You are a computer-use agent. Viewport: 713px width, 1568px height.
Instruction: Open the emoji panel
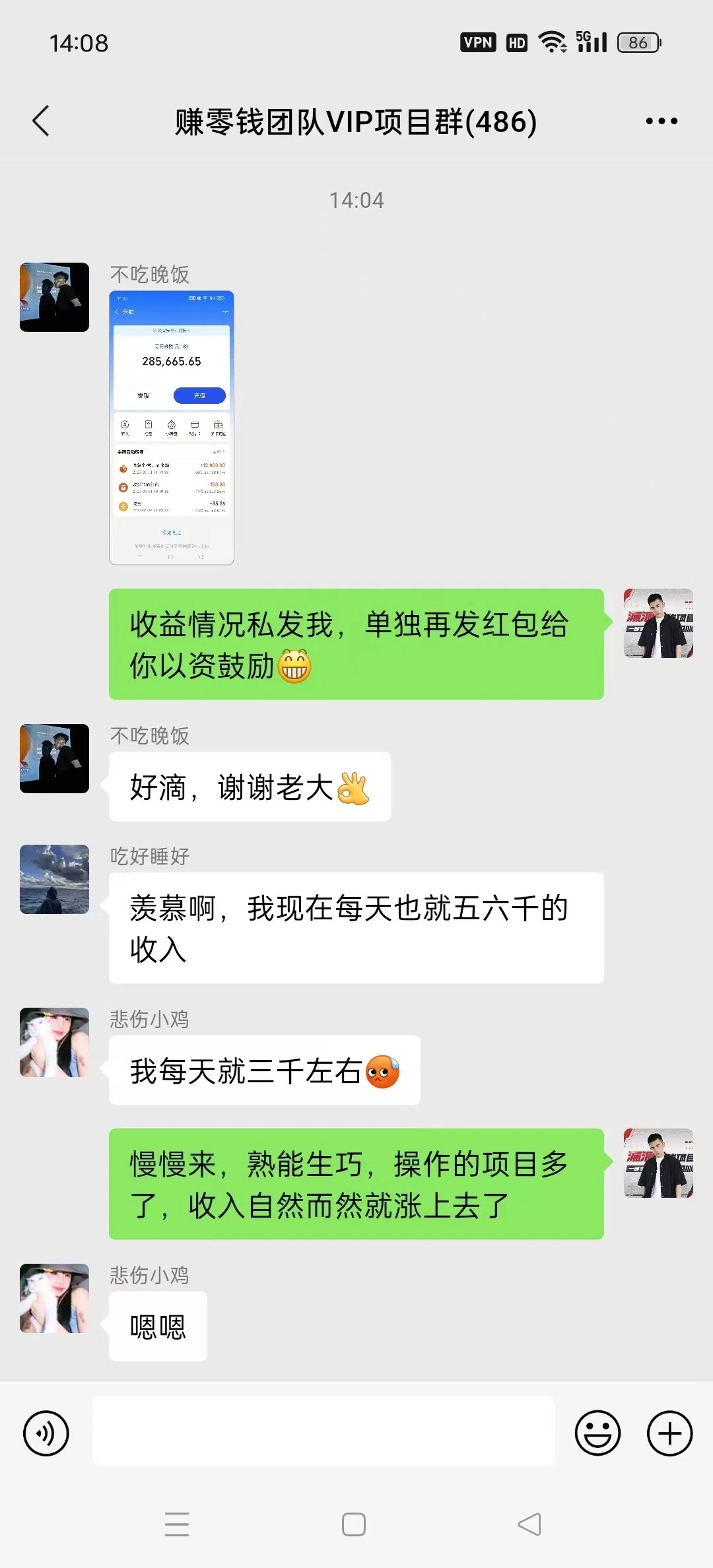pos(596,1433)
